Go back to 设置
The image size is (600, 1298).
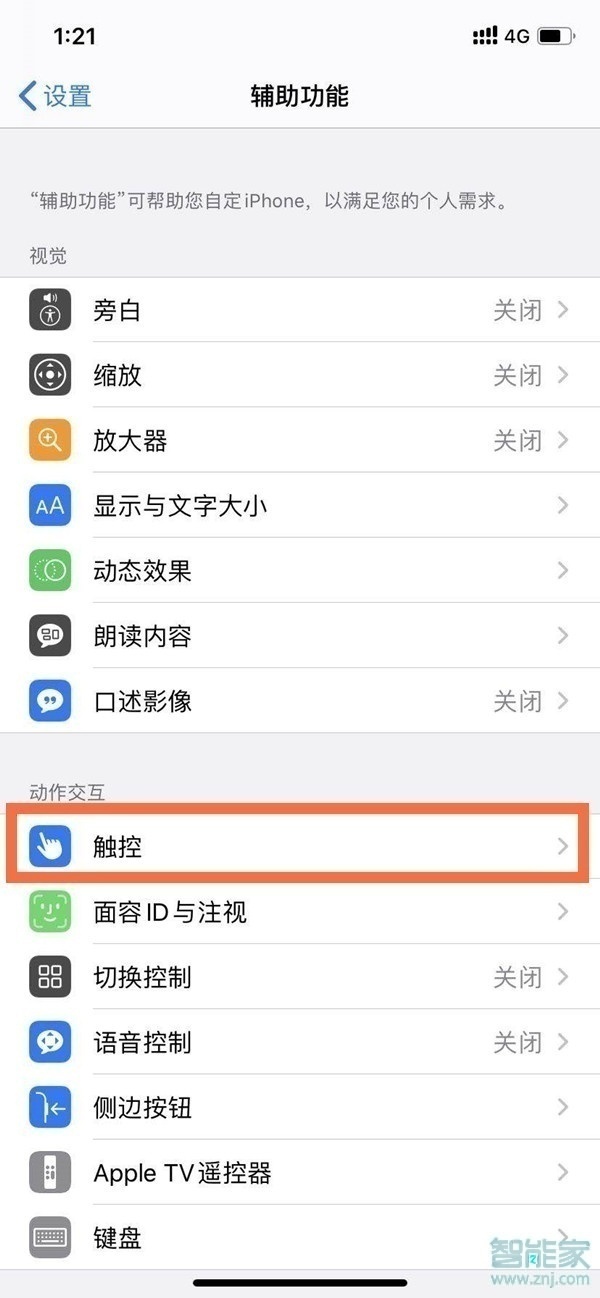[x=55, y=96]
